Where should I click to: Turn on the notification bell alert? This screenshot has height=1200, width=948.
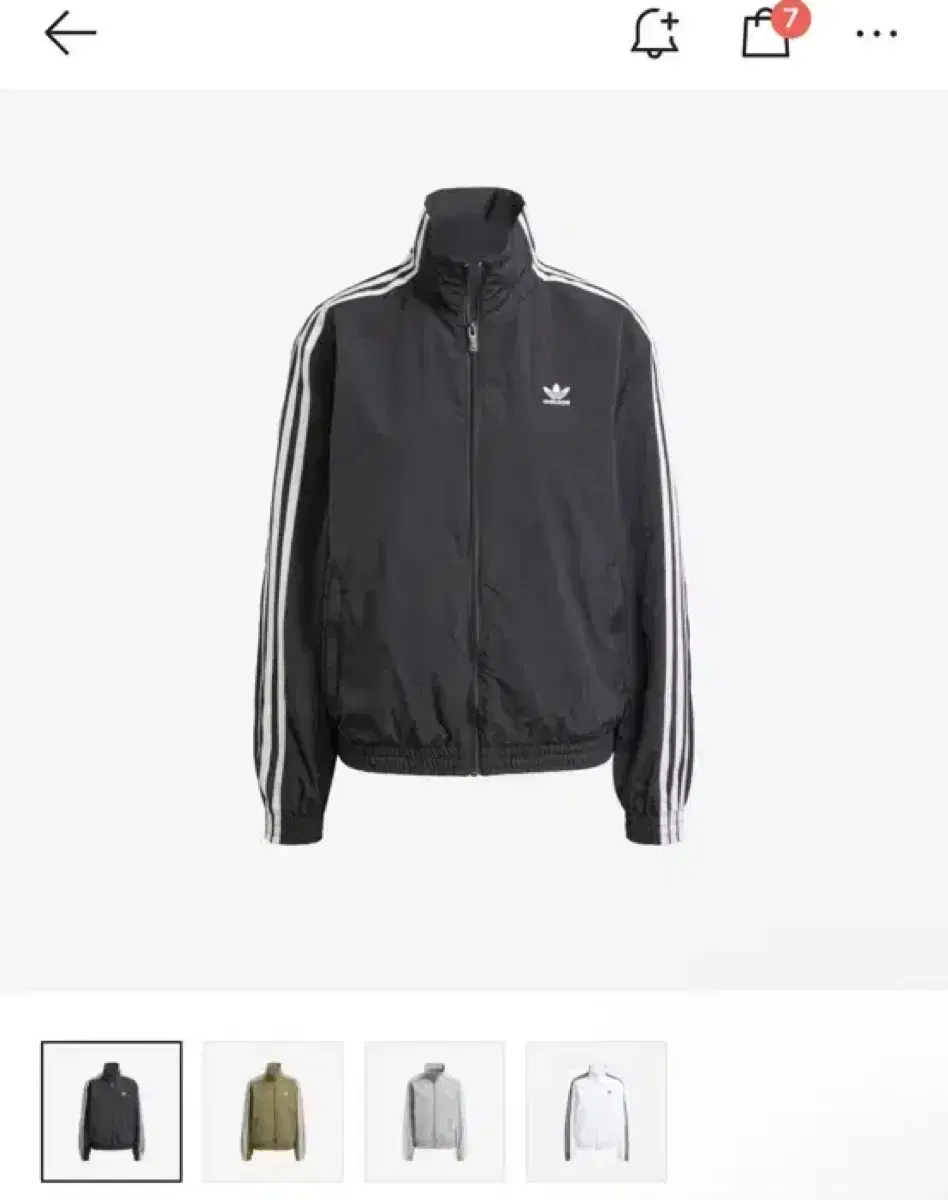(x=655, y=34)
